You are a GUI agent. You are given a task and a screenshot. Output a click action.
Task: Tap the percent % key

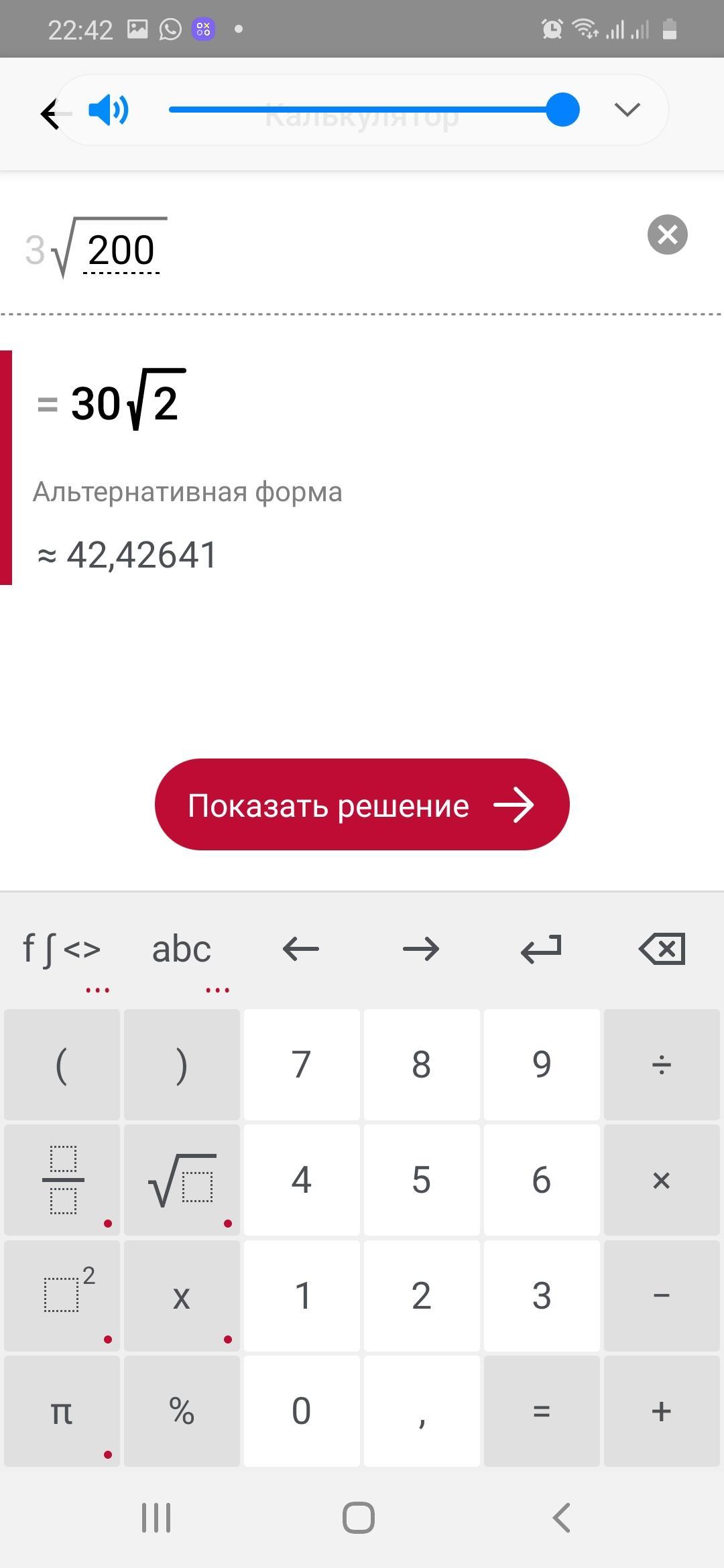pyautogui.click(x=182, y=1411)
